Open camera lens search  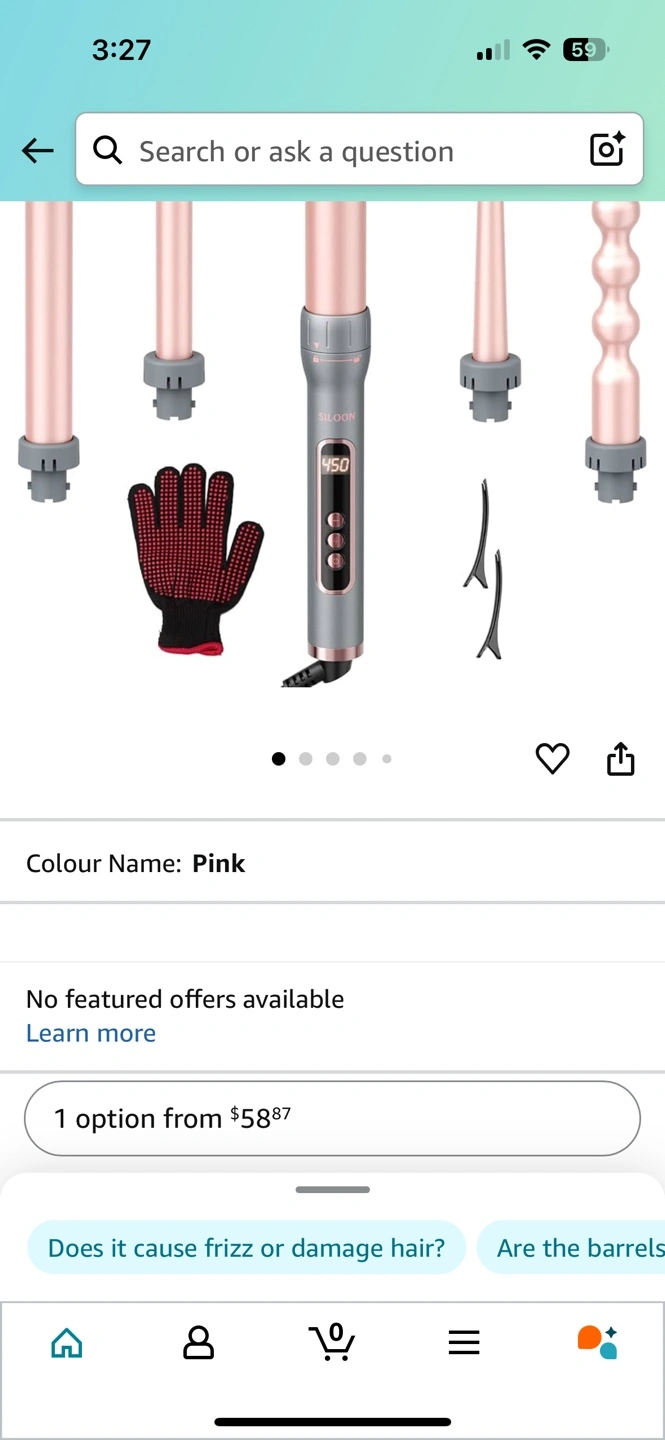click(607, 150)
